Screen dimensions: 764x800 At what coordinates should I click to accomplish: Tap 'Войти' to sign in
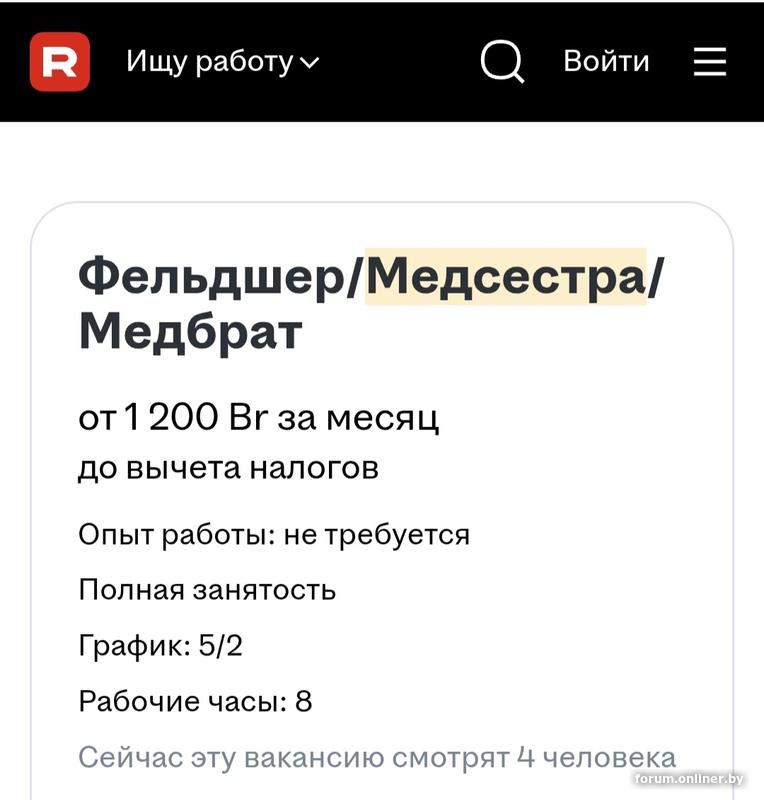tap(606, 62)
